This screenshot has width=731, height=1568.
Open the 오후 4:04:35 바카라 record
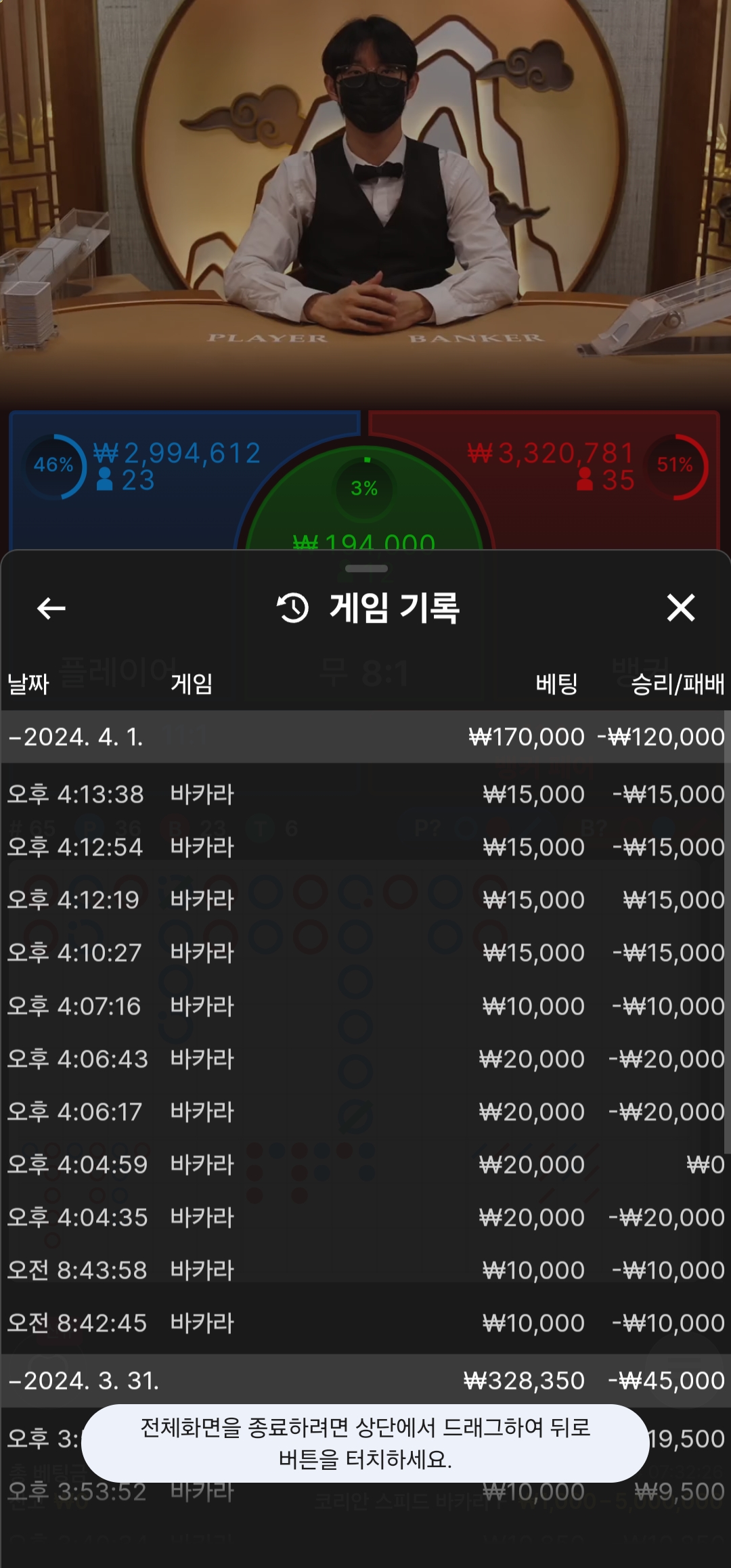click(x=365, y=1217)
